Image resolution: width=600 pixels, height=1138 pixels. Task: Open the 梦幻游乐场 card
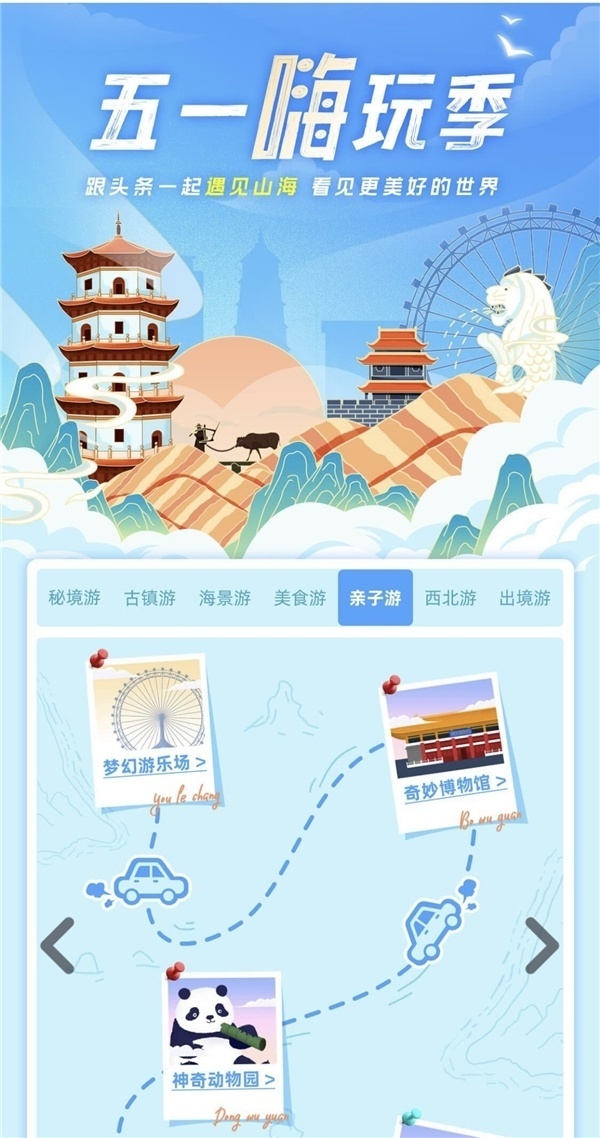pos(152,728)
